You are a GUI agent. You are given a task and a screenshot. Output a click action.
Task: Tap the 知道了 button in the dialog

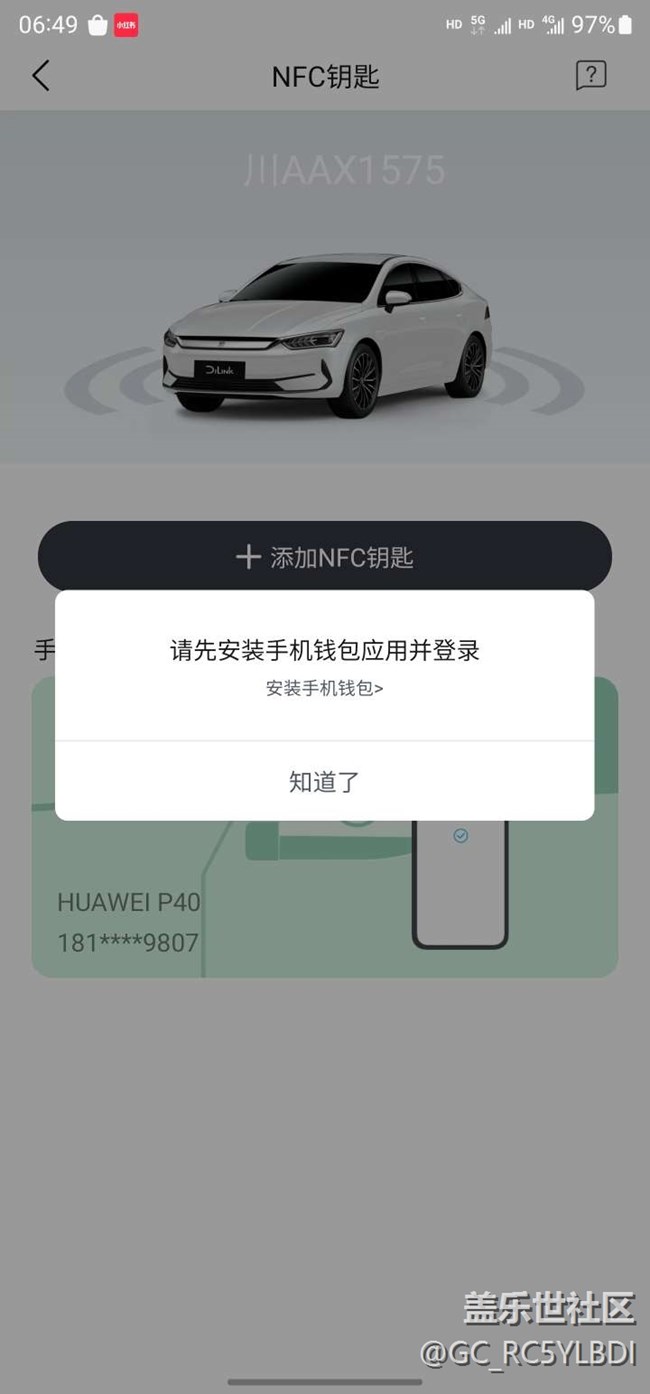pos(324,781)
